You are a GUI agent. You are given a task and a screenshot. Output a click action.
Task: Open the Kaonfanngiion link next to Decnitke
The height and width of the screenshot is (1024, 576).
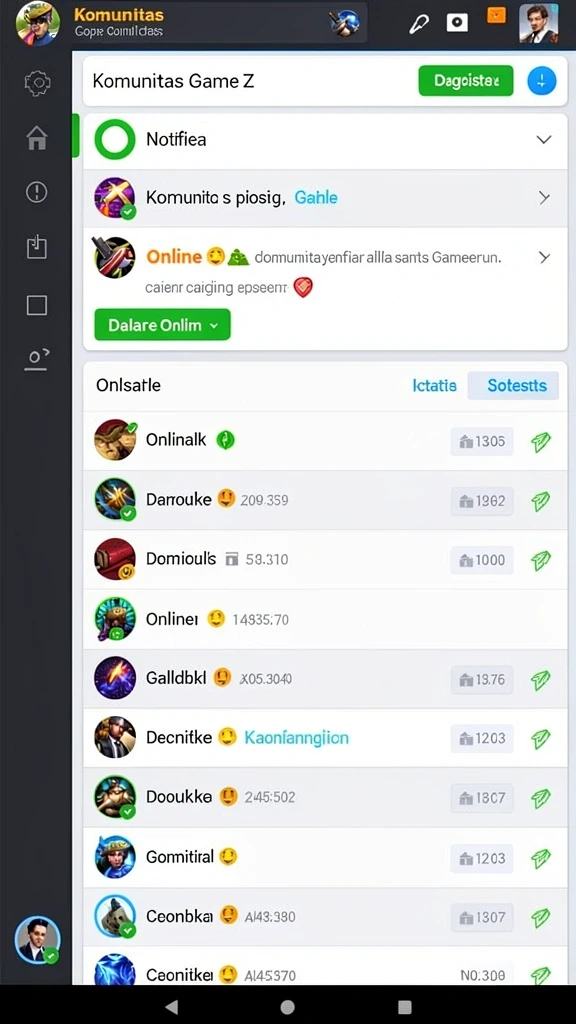click(x=296, y=738)
